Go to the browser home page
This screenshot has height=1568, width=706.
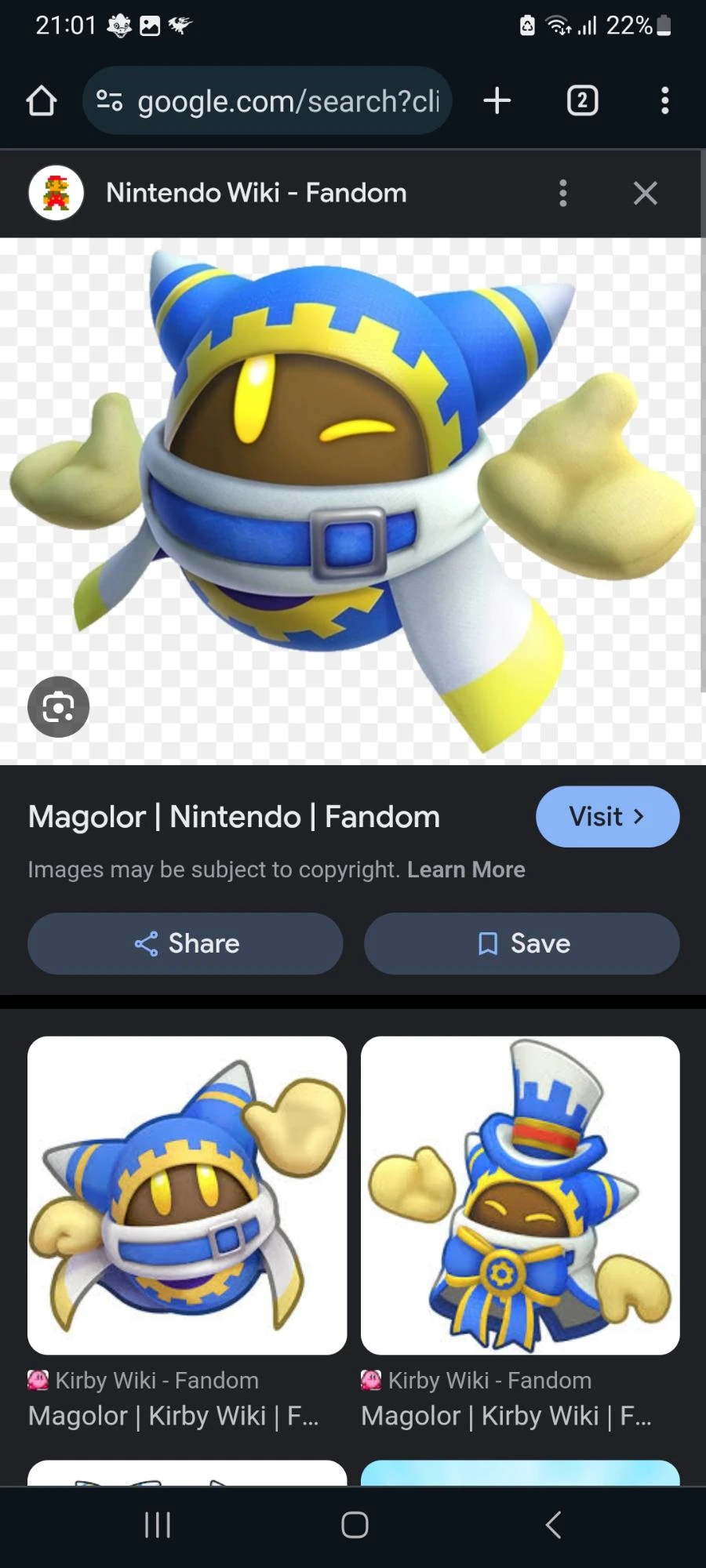[42, 100]
